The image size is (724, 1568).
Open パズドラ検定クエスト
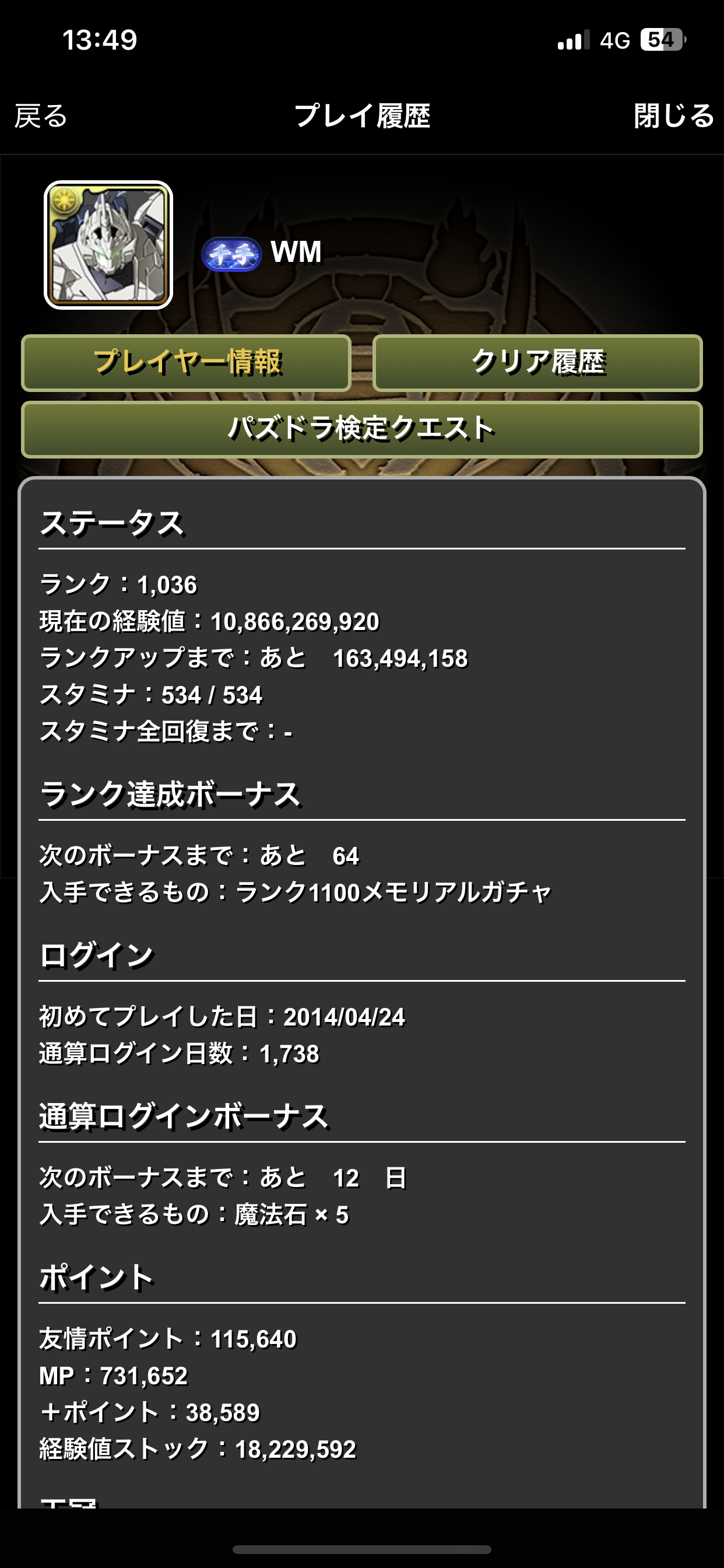click(361, 429)
